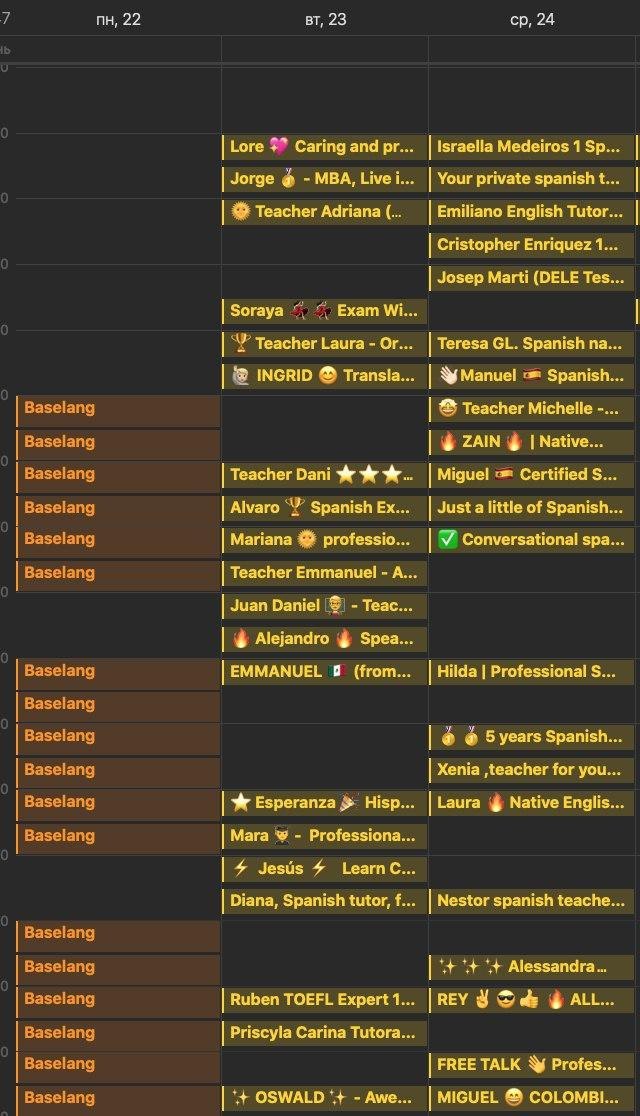Screen dimensions: 640x1116
Task: Open Israella Medeiros event
Action: pos(531,147)
